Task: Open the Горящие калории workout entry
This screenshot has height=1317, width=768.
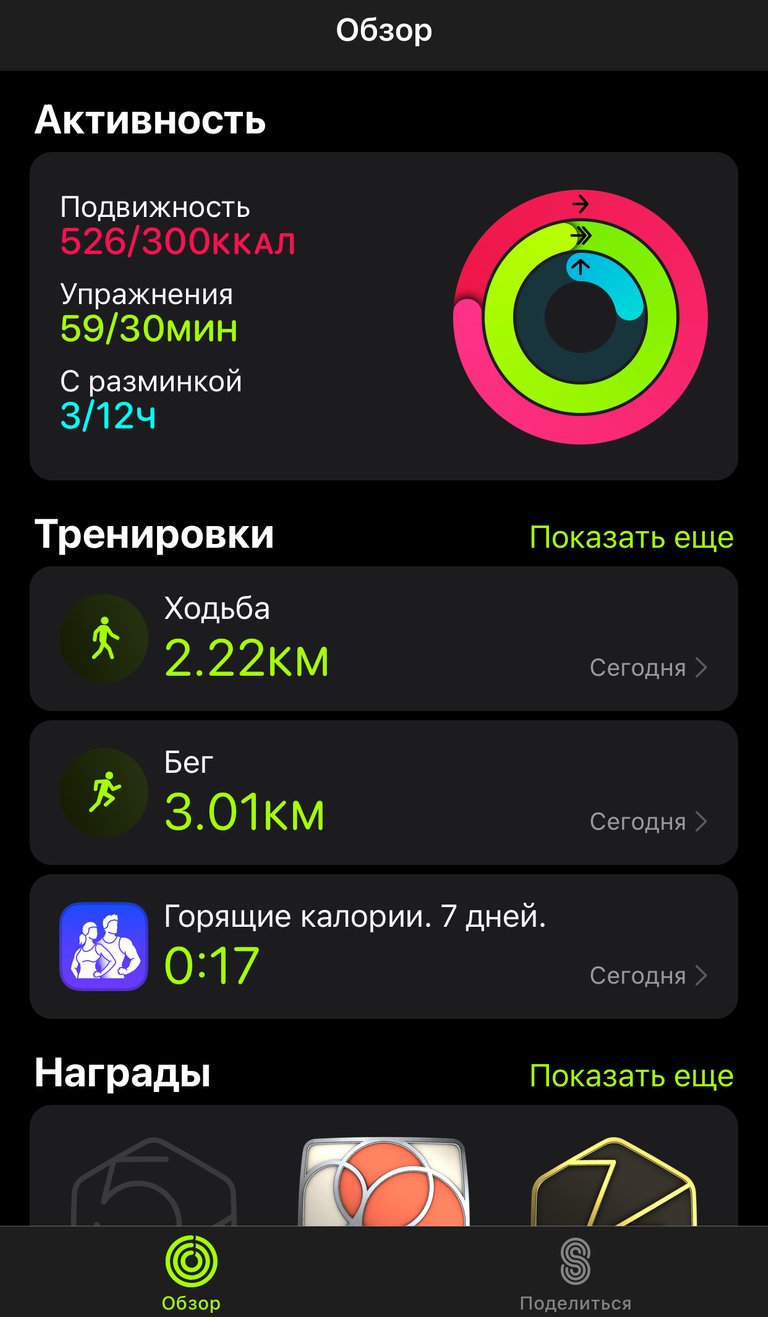Action: pyautogui.click(x=384, y=947)
